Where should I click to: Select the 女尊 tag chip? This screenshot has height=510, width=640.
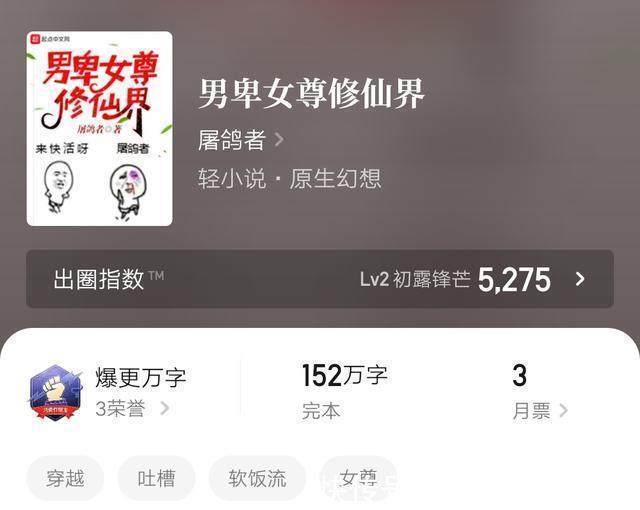pyautogui.click(x=357, y=478)
